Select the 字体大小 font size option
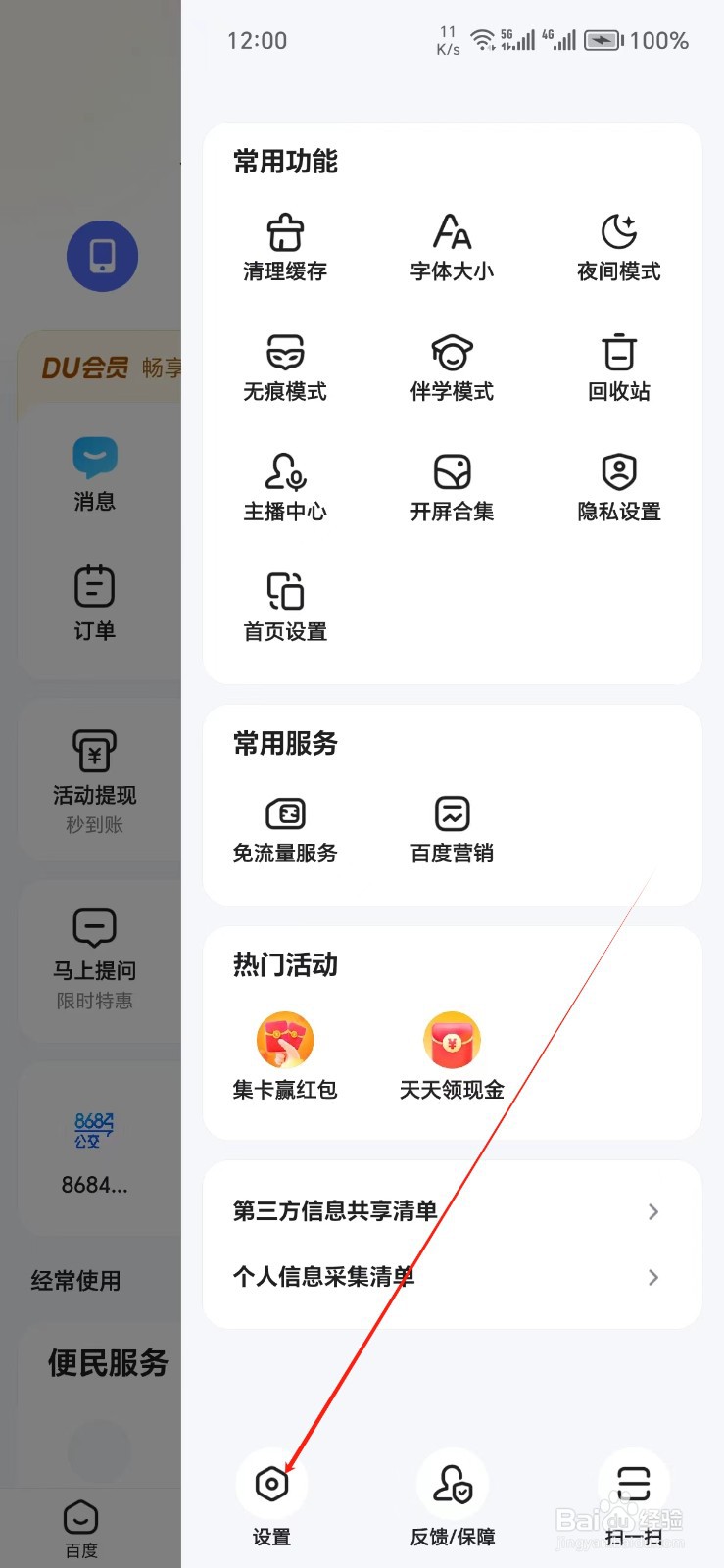This screenshot has width=724, height=1568. (451, 247)
